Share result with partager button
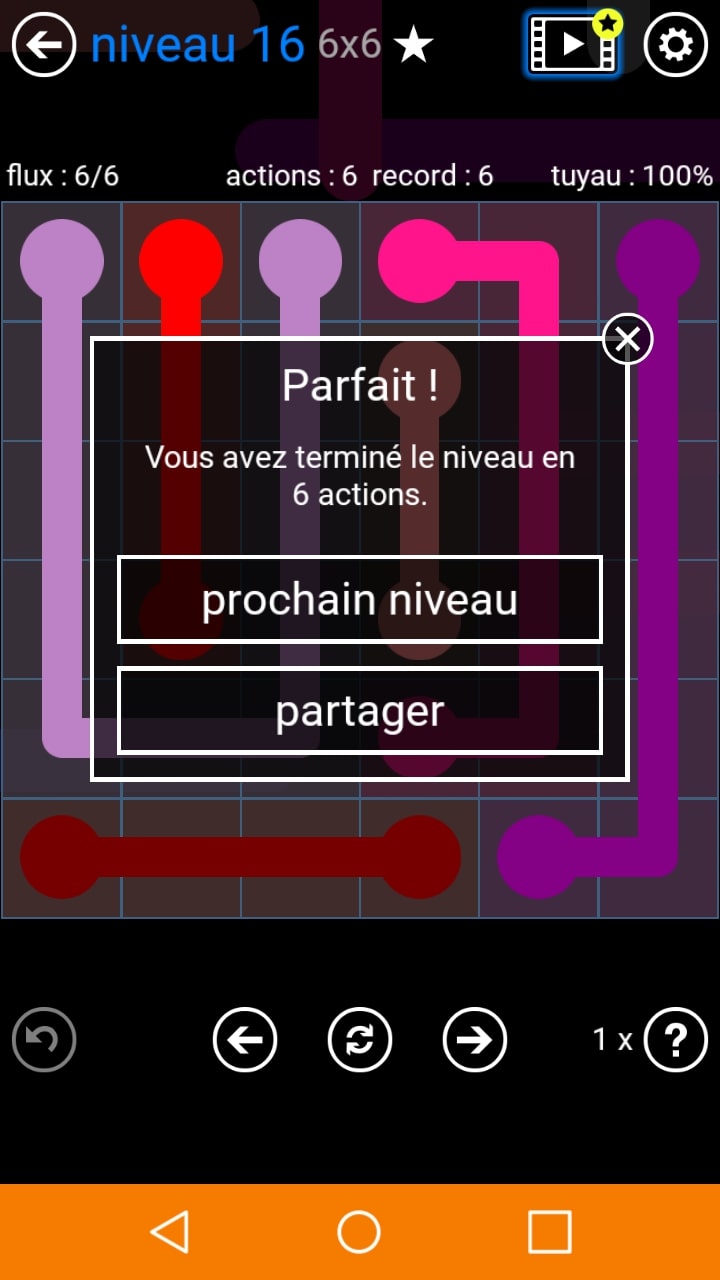Viewport: 720px width, 1280px height. coord(360,711)
